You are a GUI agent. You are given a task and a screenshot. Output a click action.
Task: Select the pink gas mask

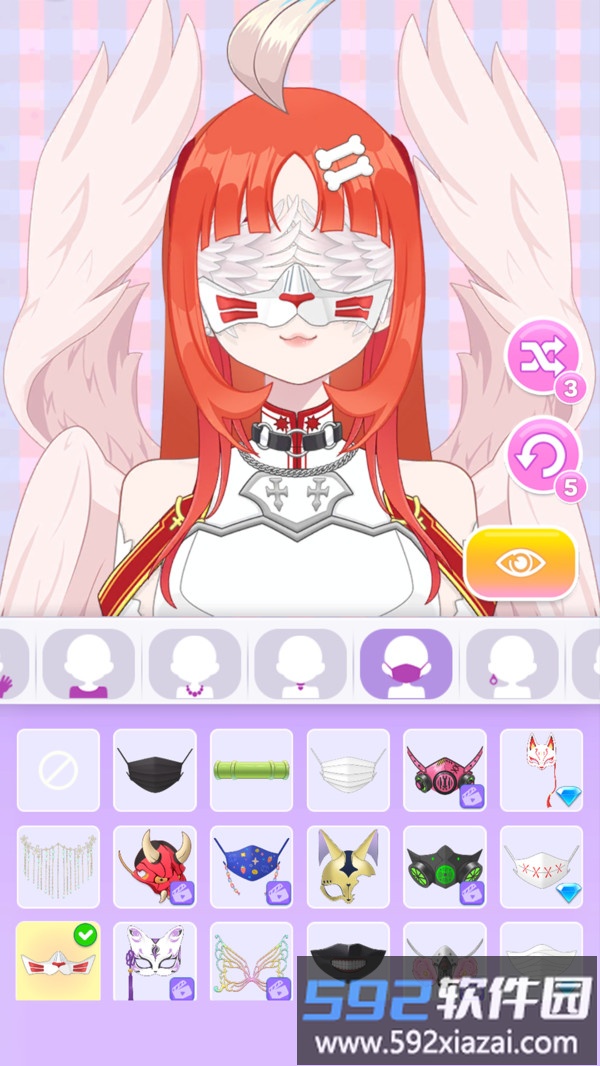(445, 770)
